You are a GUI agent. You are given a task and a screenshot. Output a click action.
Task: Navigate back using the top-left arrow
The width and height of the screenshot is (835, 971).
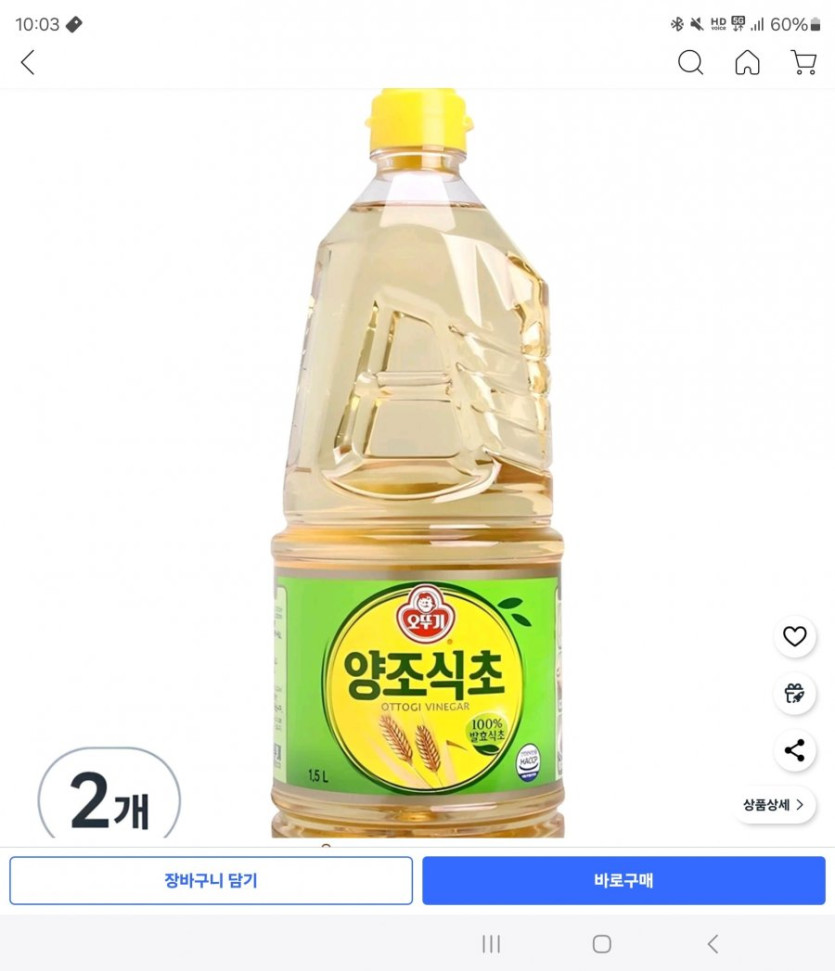pyautogui.click(x=27, y=62)
